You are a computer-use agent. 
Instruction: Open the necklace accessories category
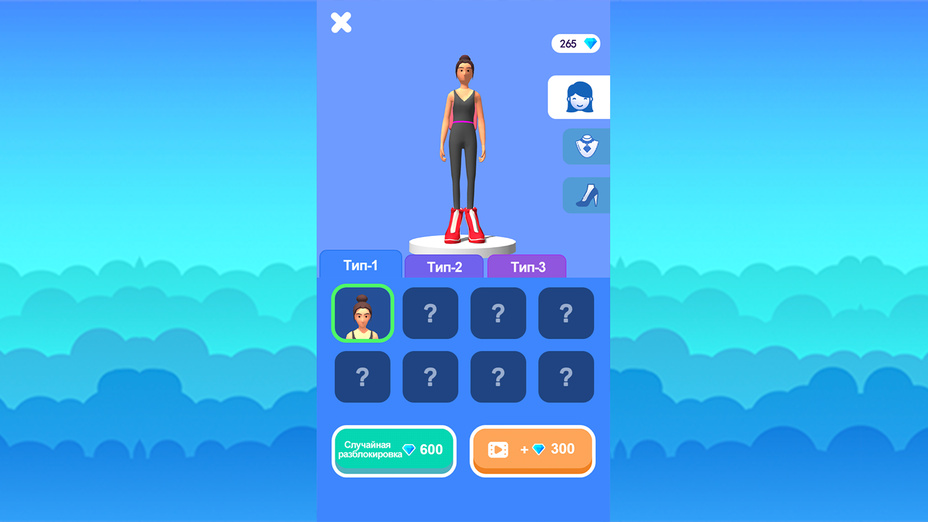[586, 147]
